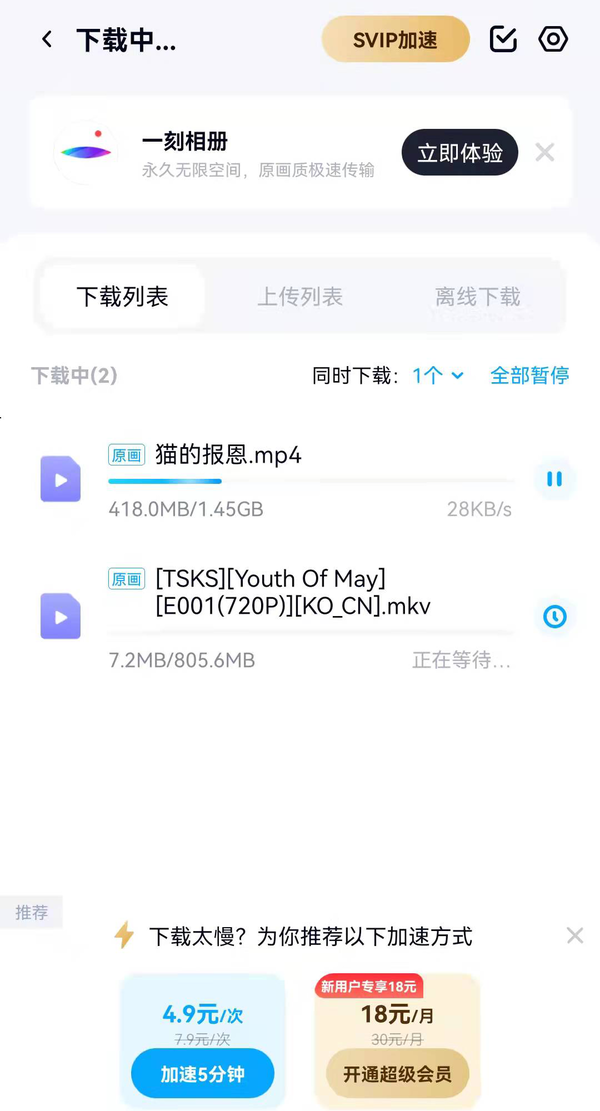Tap 全部暂停 to pause all downloads
This screenshot has width=600, height=1111.
click(529, 376)
